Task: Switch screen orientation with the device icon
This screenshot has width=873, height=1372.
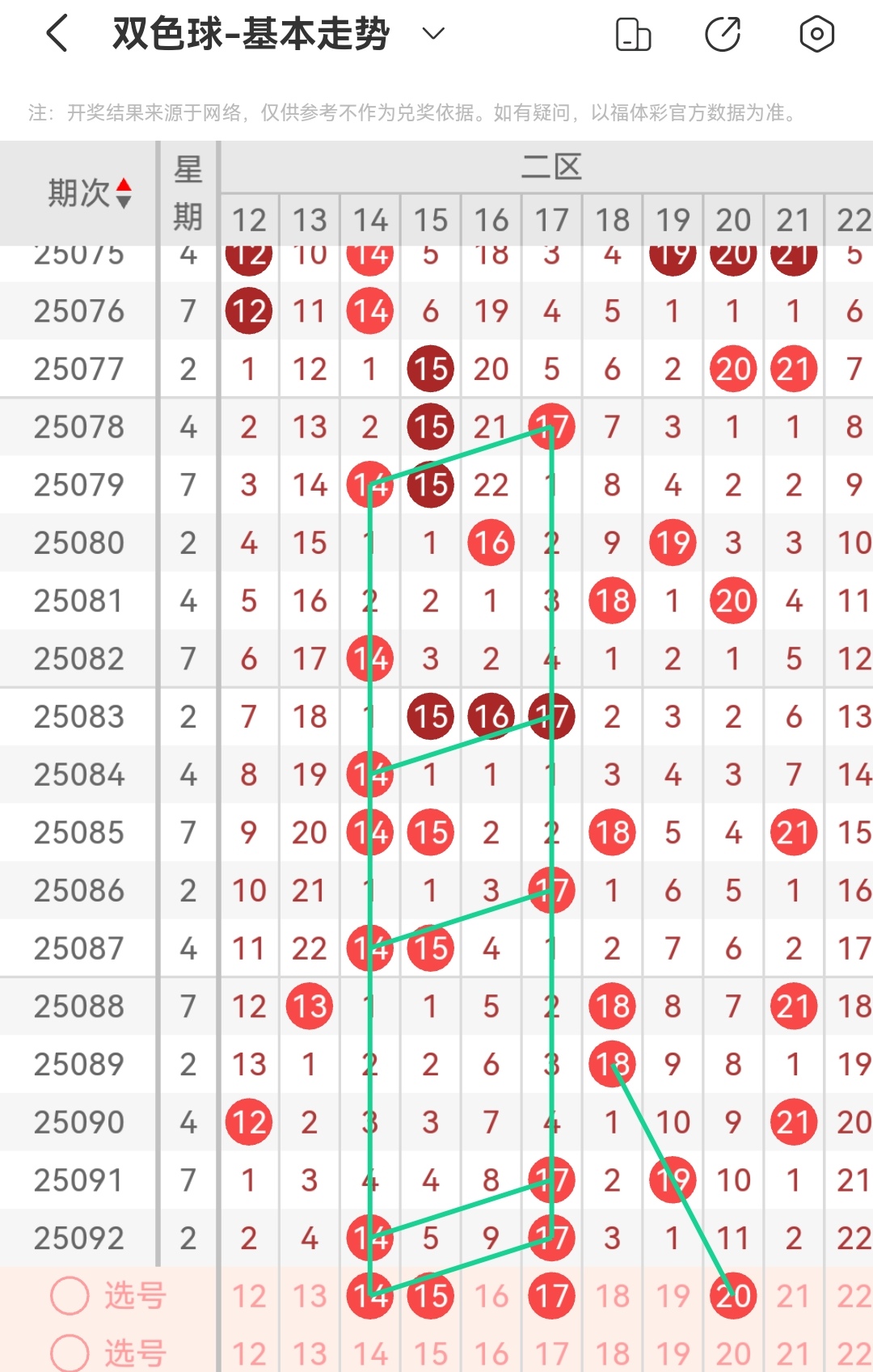Action: coord(633,35)
